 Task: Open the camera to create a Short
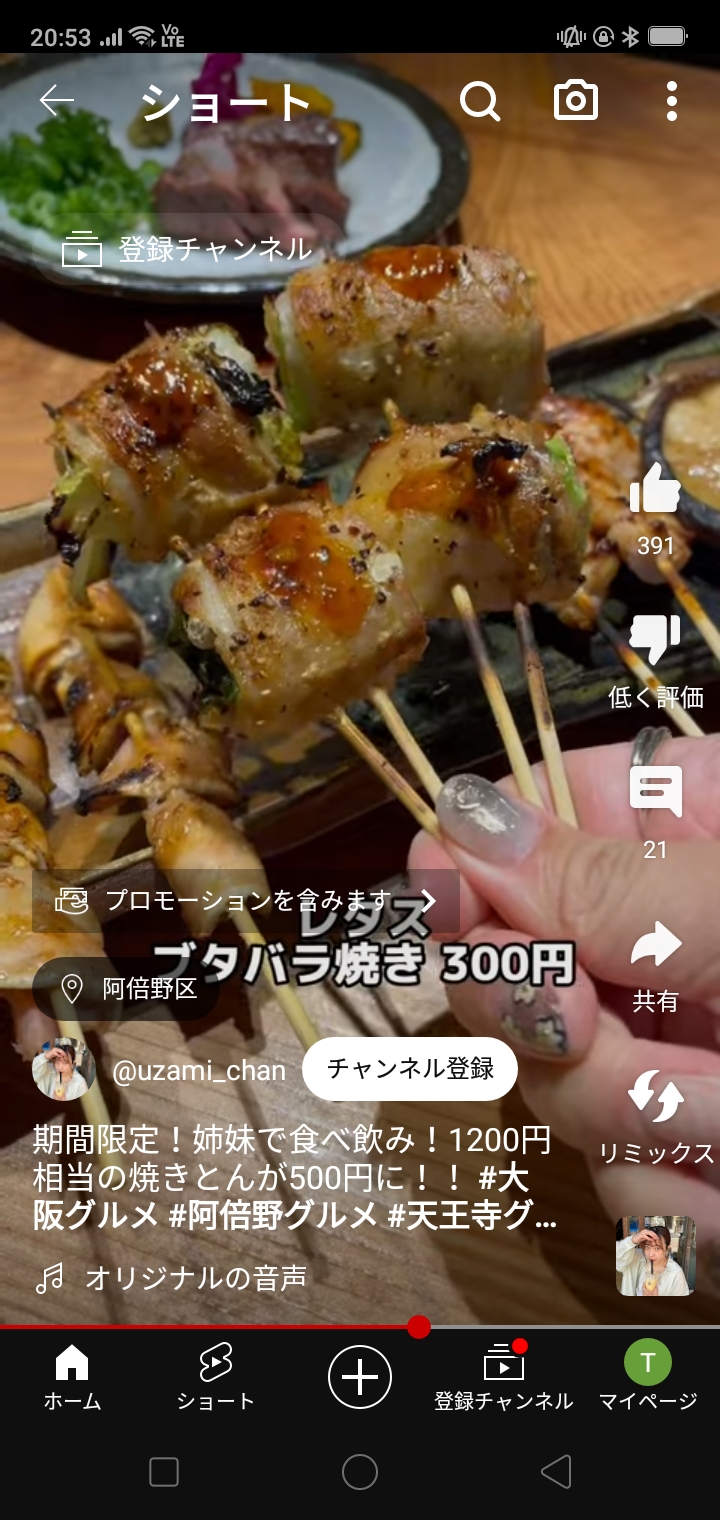click(x=576, y=101)
